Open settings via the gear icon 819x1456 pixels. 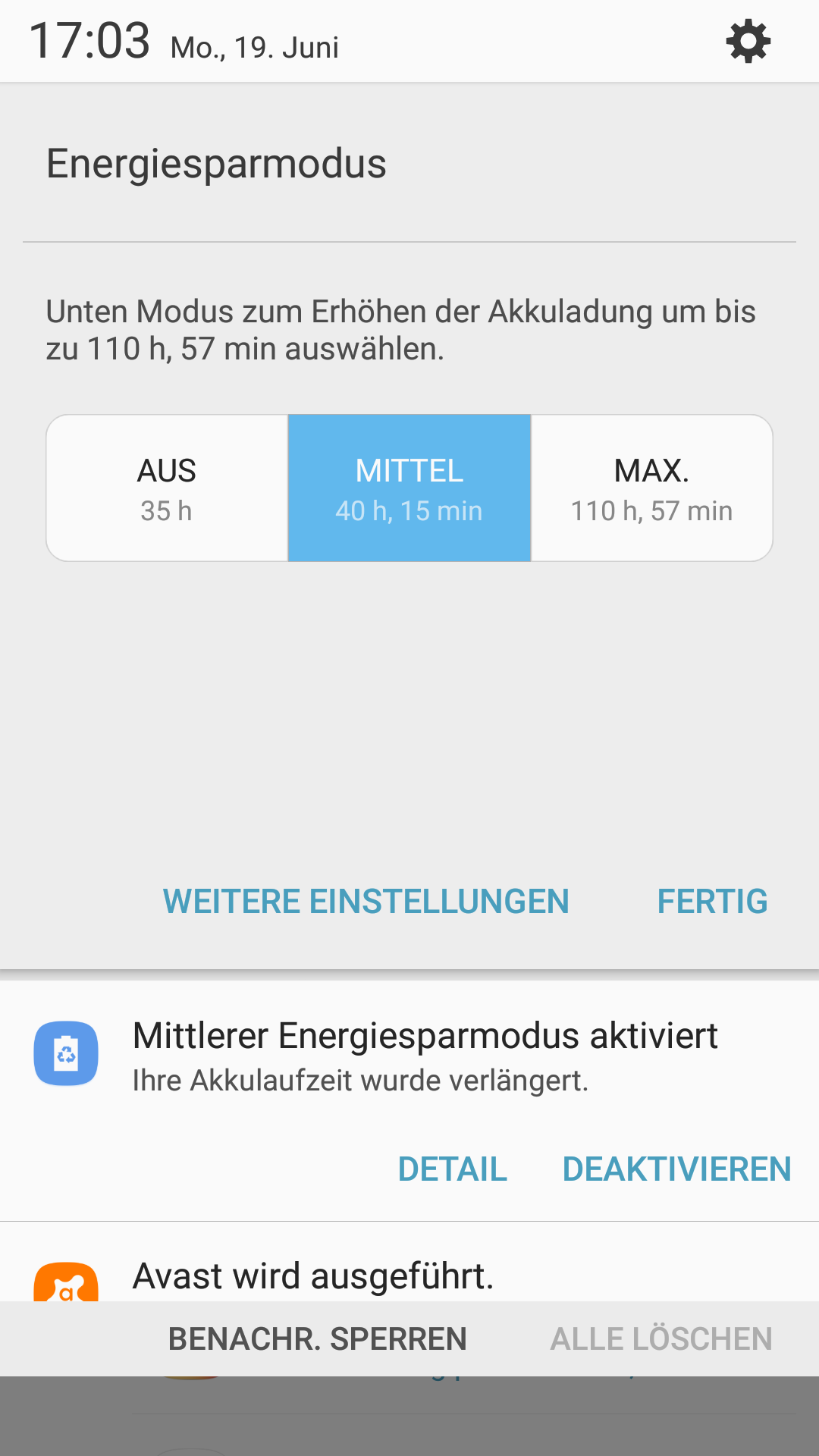click(748, 41)
